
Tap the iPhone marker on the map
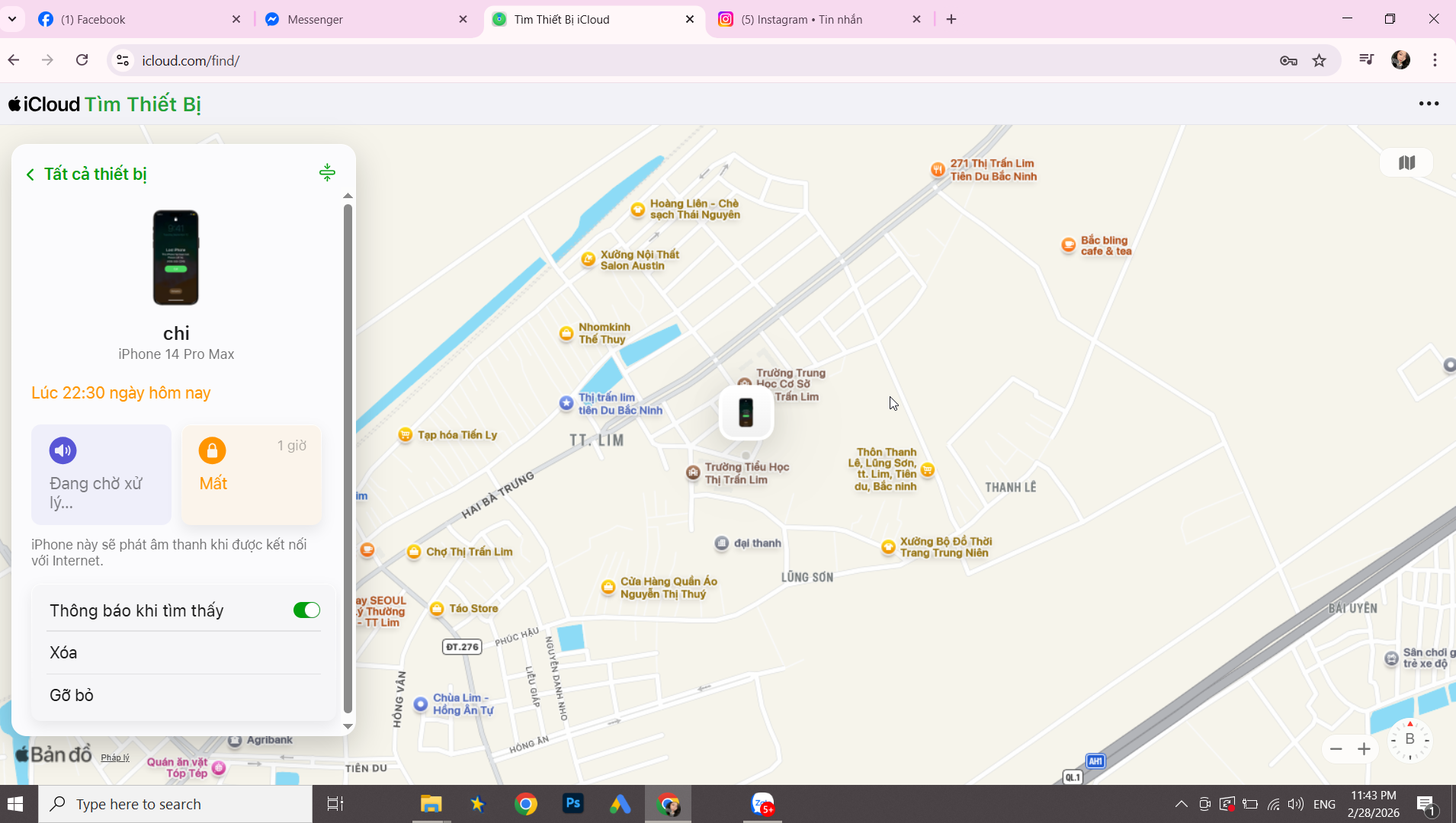(x=746, y=412)
